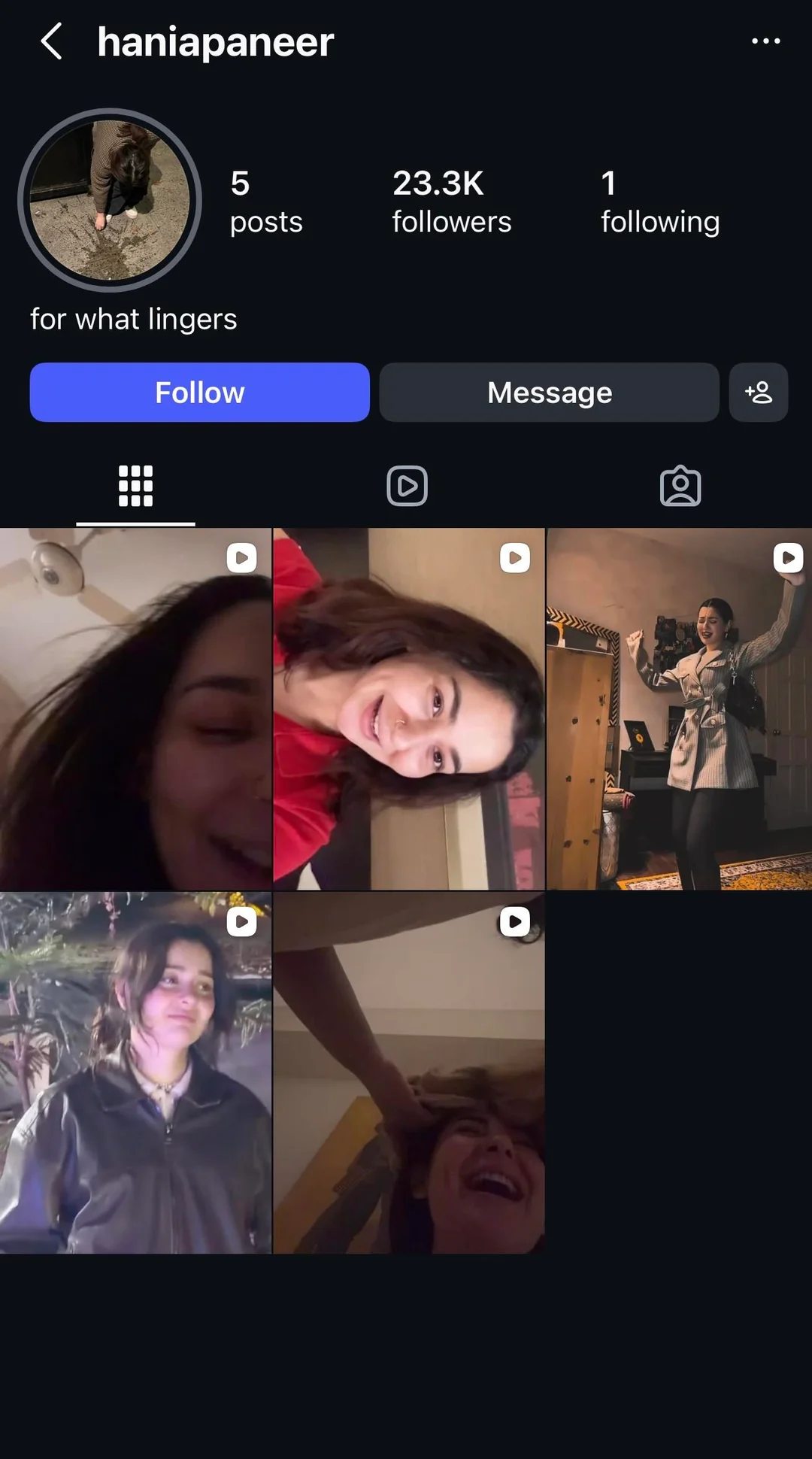
Task: Follow the haniapaneer account
Action: tap(199, 393)
